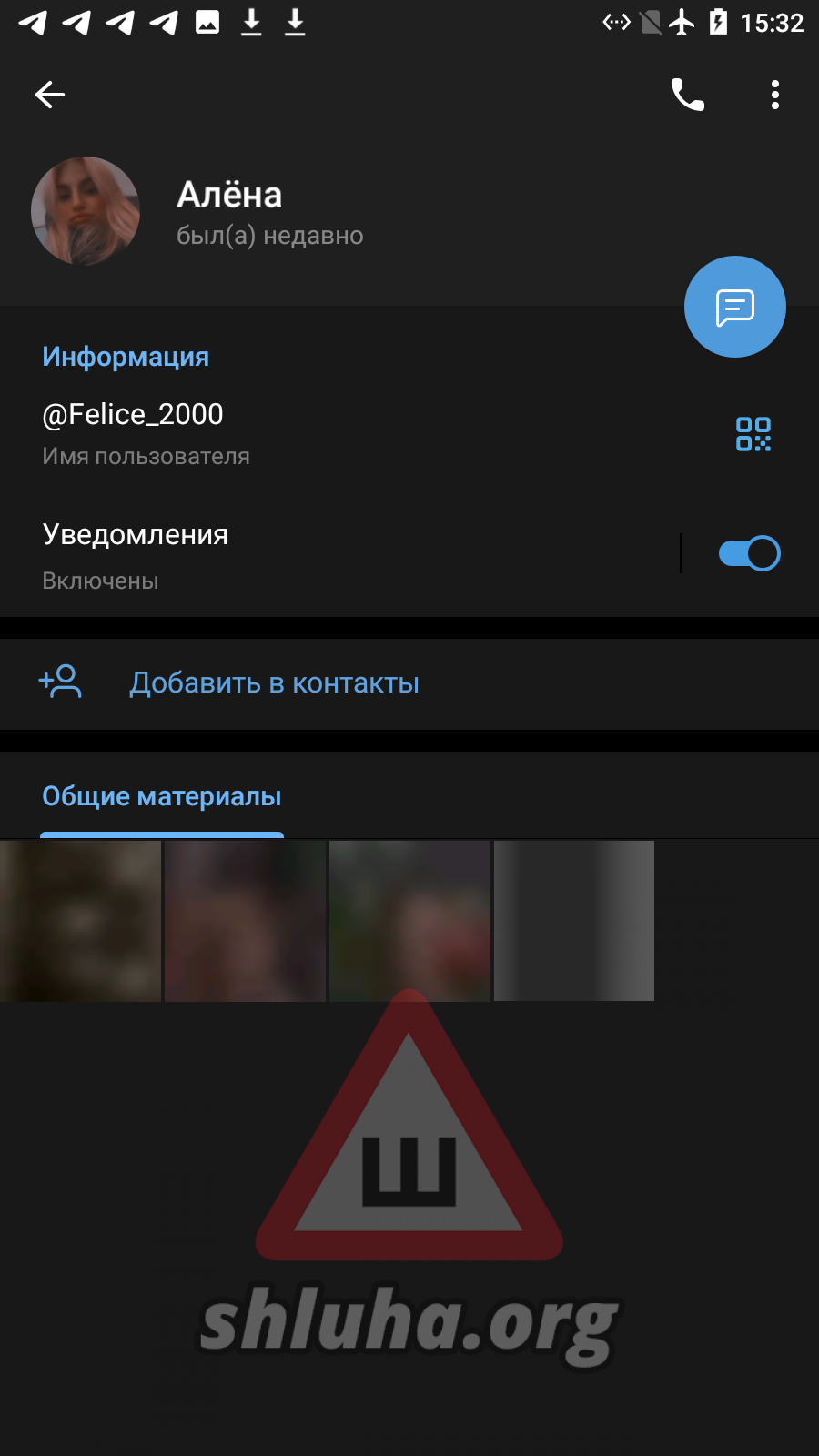
Task: Open Алёна's profile photo
Action: 86,211
